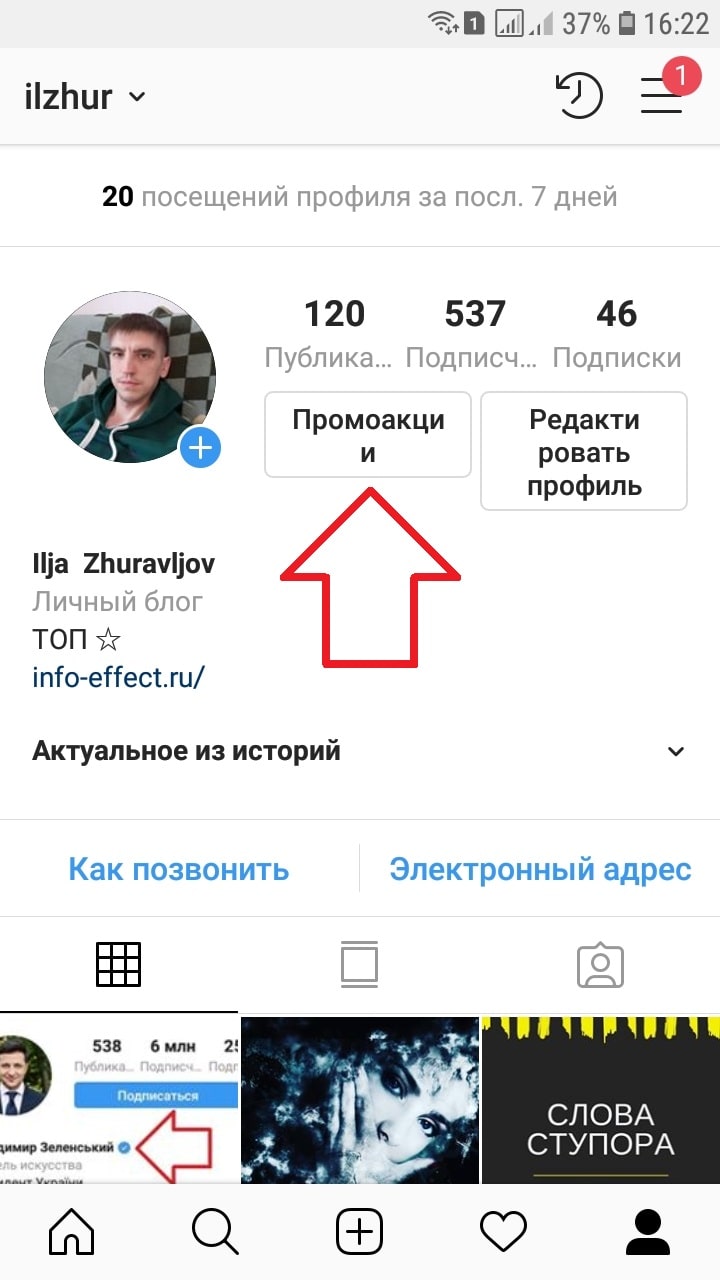The width and height of the screenshot is (720, 1280).
Task: Add a story with the blue plus badge
Action: (x=200, y=448)
